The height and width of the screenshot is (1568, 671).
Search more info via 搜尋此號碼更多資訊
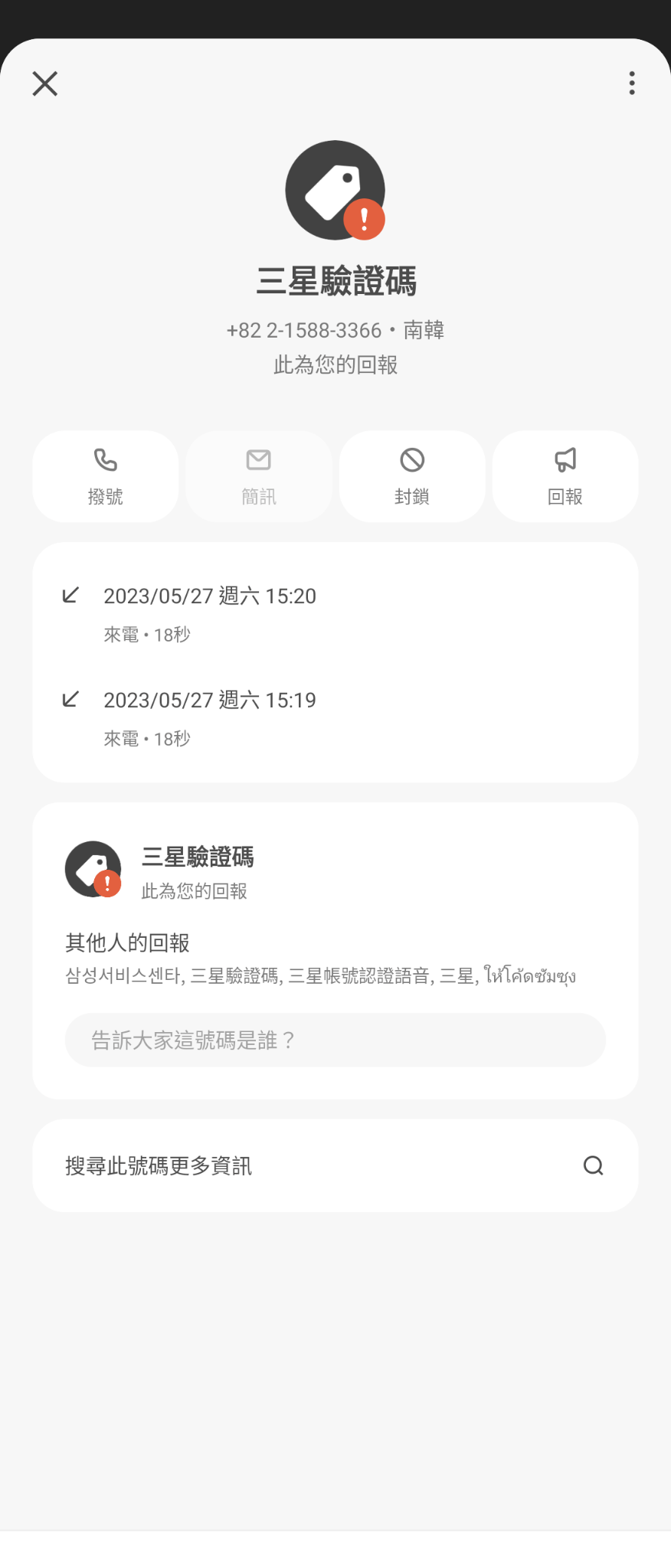[x=335, y=1165]
